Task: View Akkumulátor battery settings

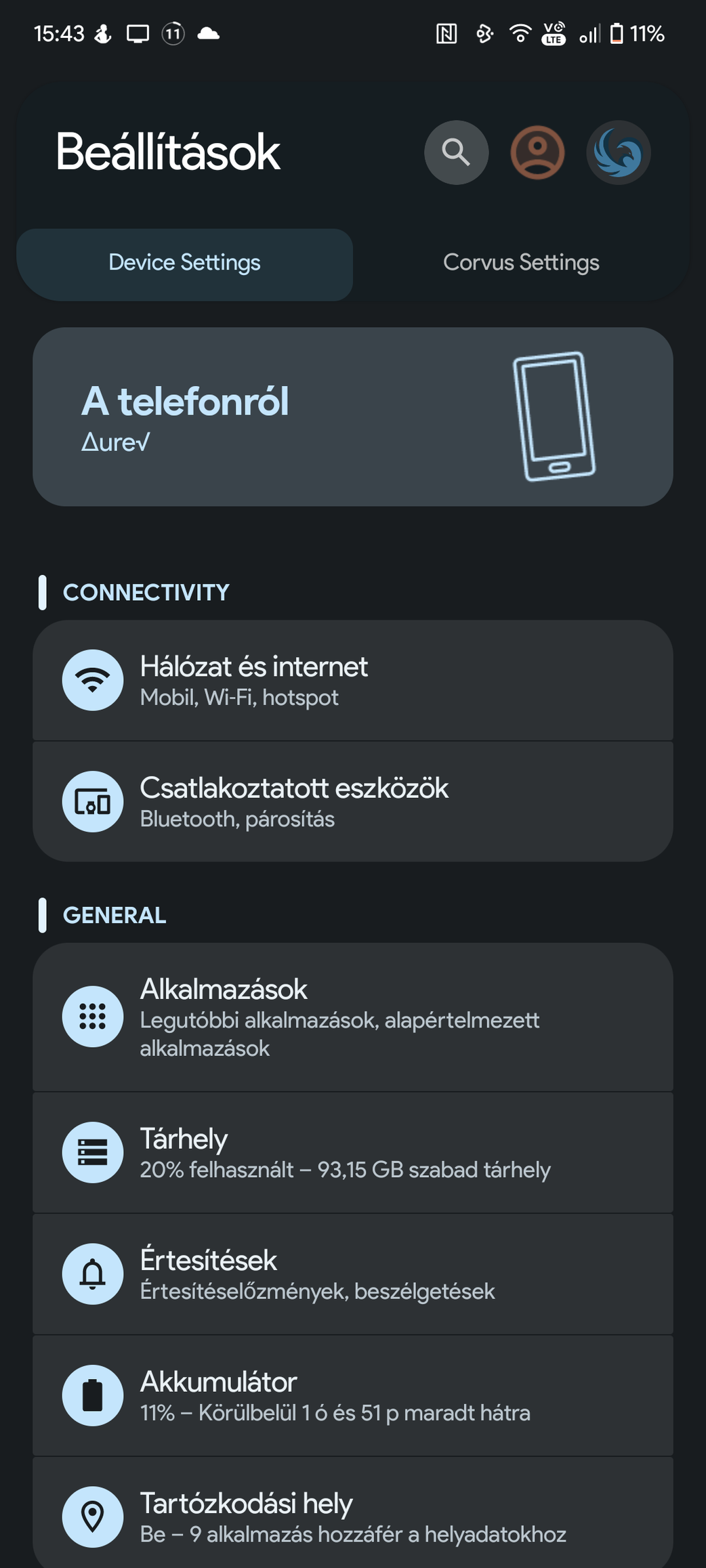Action: click(353, 1395)
